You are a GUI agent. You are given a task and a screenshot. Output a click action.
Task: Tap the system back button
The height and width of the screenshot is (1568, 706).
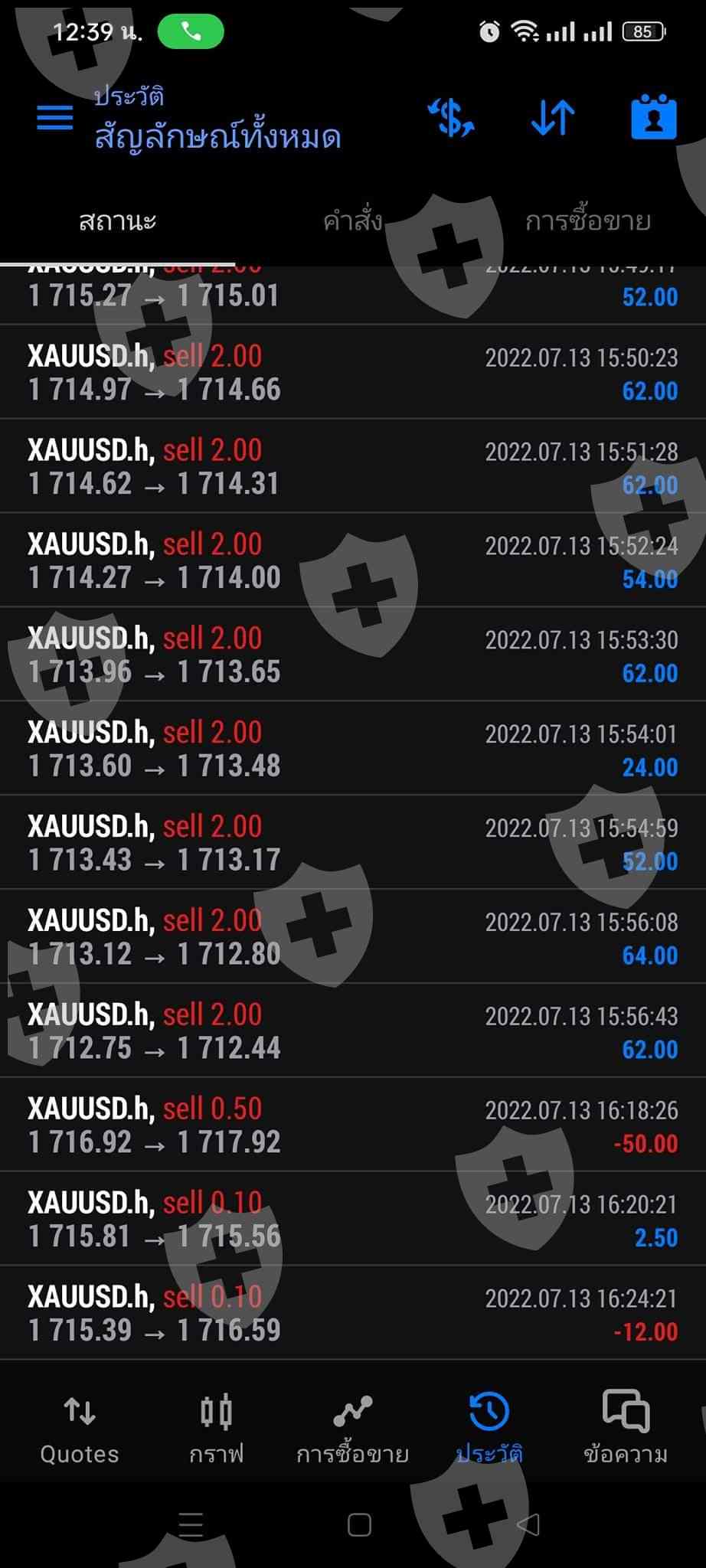528,1524
